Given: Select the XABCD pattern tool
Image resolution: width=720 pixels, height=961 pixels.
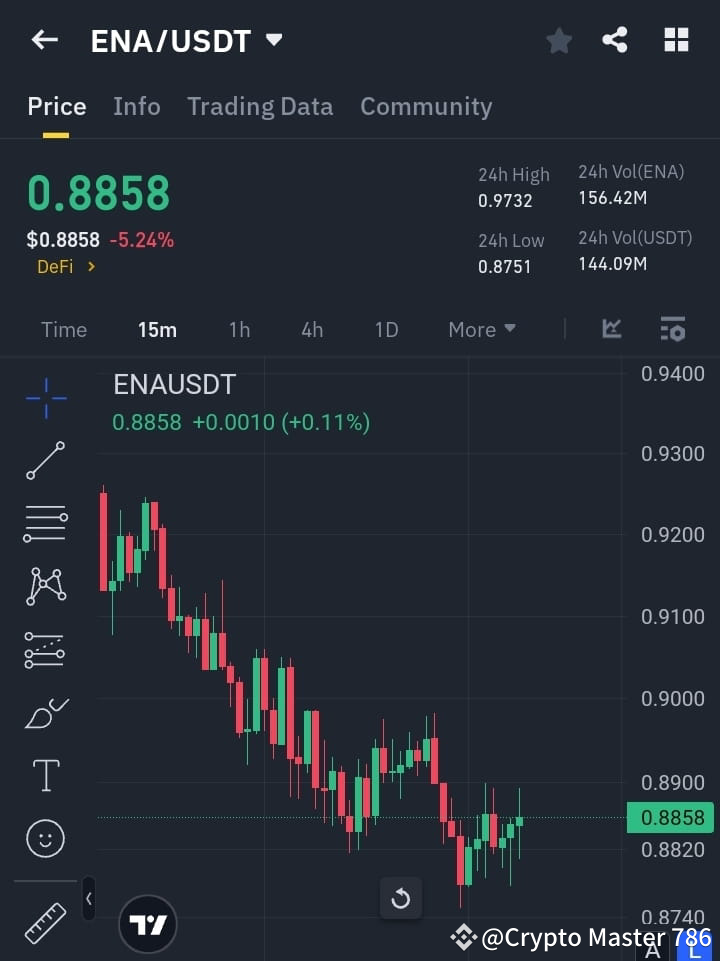Looking at the screenshot, I should pyautogui.click(x=45, y=587).
